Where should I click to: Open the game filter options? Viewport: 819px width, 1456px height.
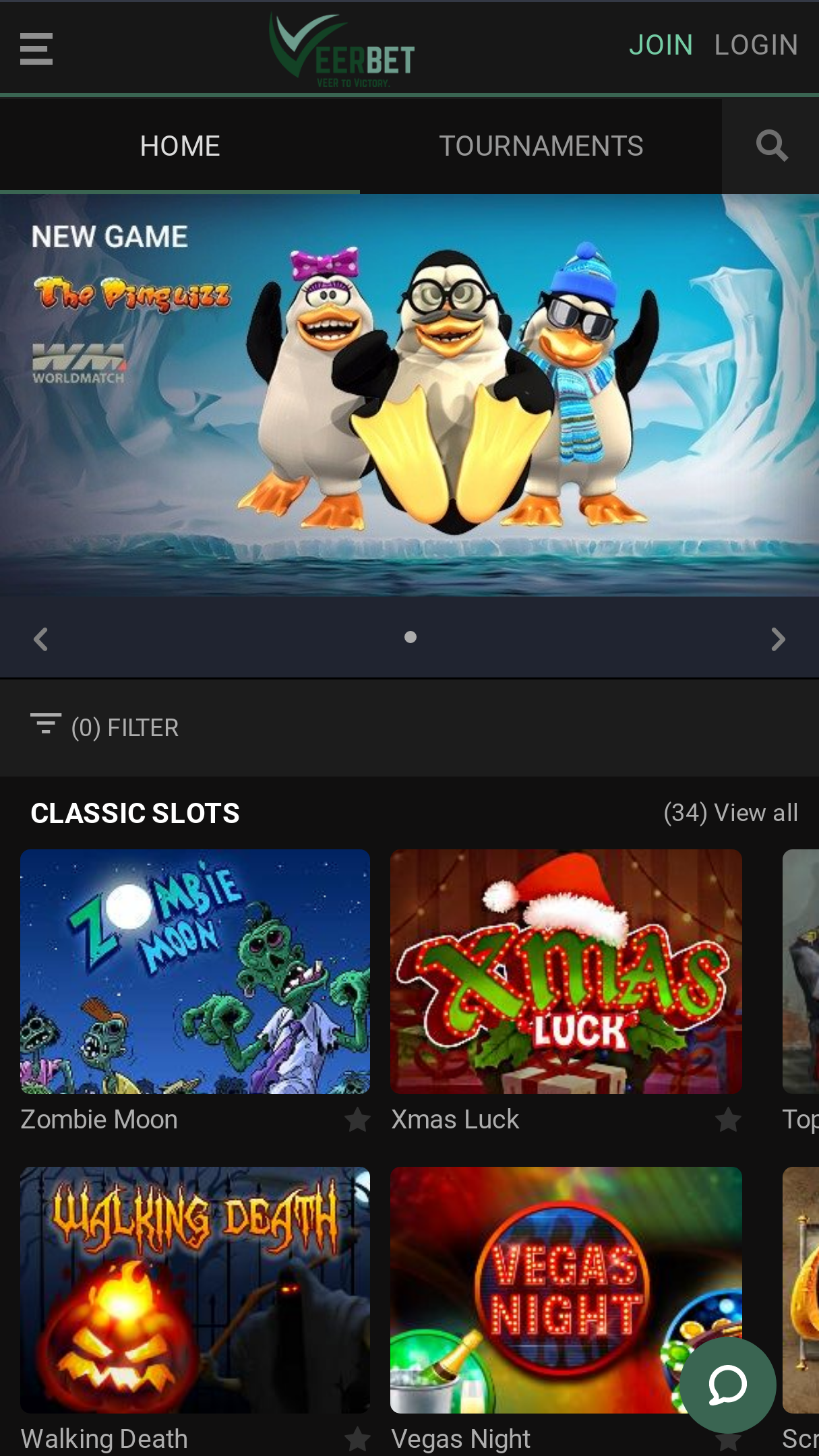click(104, 727)
